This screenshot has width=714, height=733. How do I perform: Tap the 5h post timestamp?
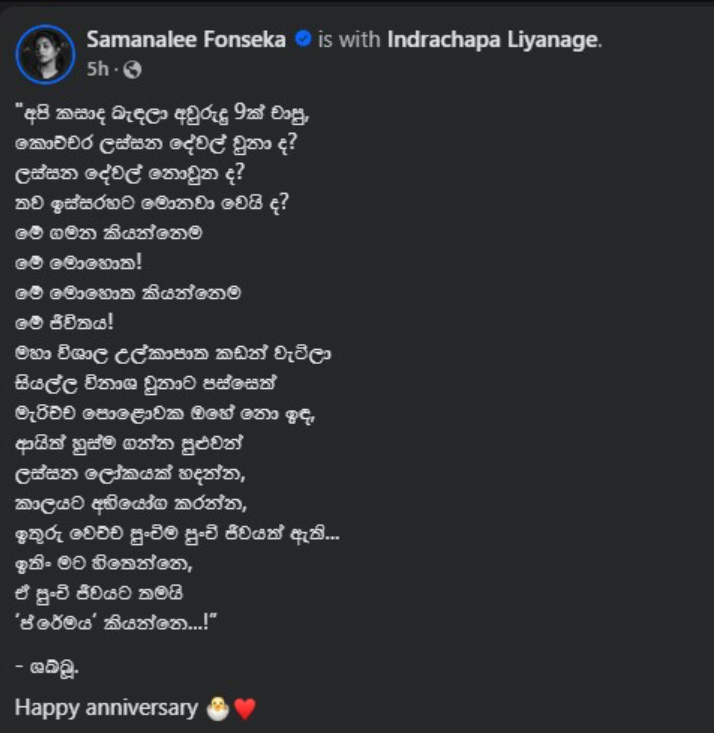coord(97,69)
